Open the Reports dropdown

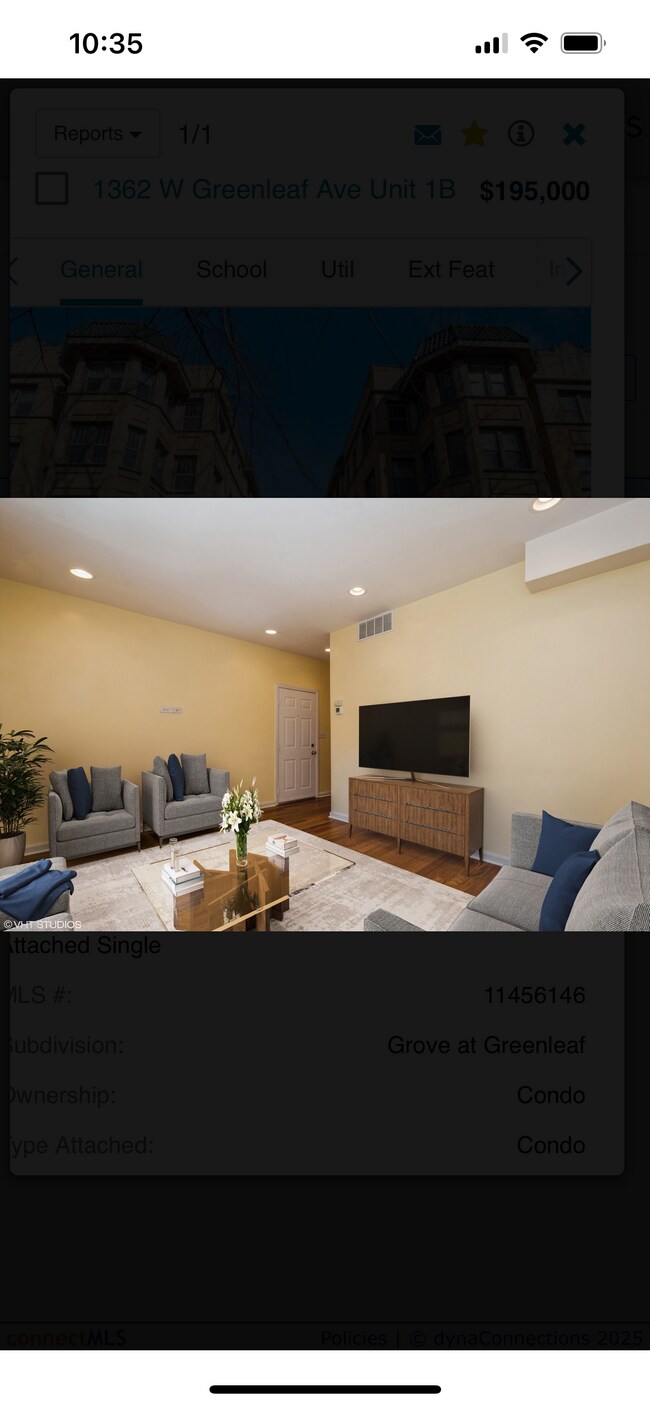click(x=97, y=134)
